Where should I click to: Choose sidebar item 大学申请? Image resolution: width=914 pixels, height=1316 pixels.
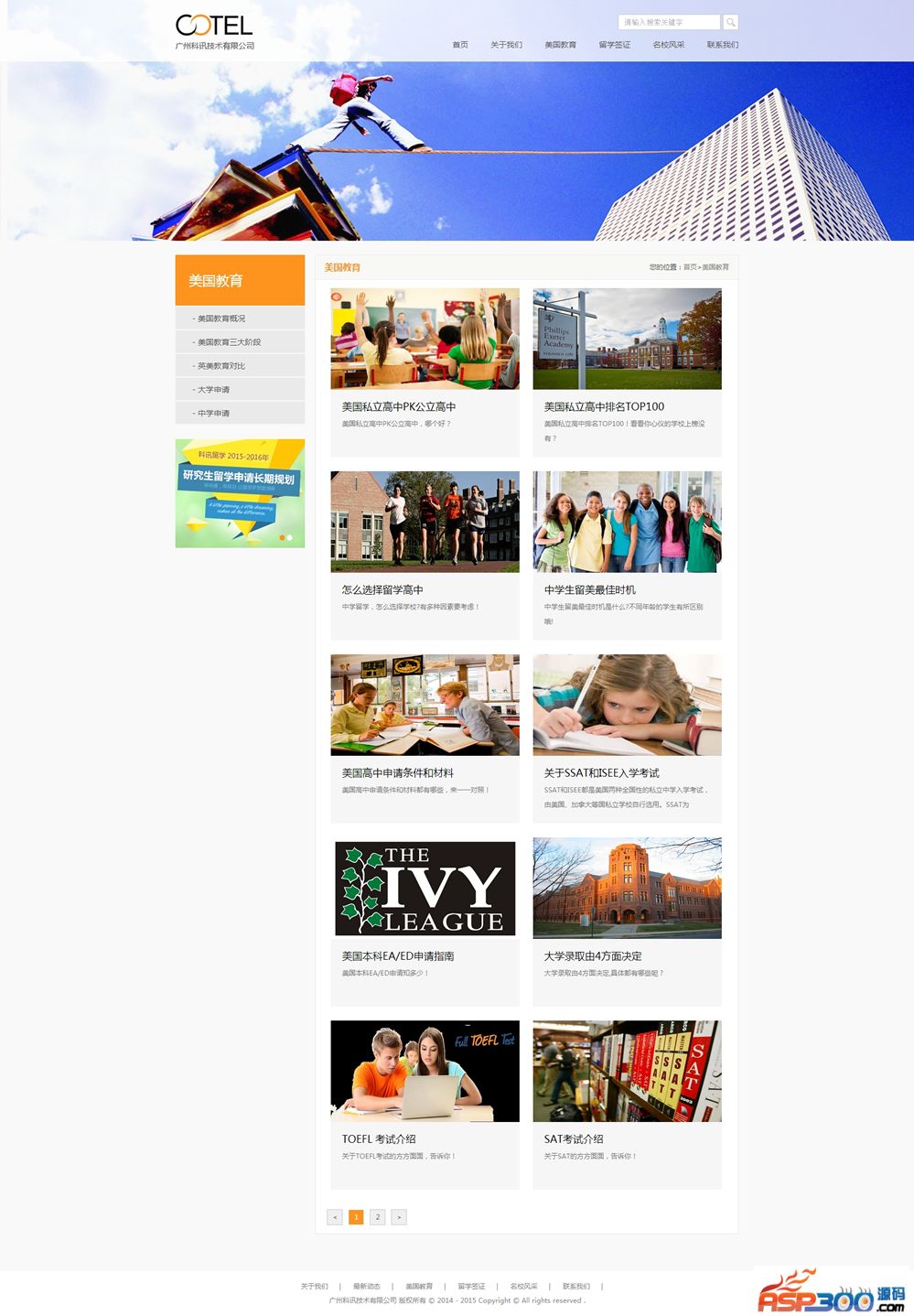[213, 390]
